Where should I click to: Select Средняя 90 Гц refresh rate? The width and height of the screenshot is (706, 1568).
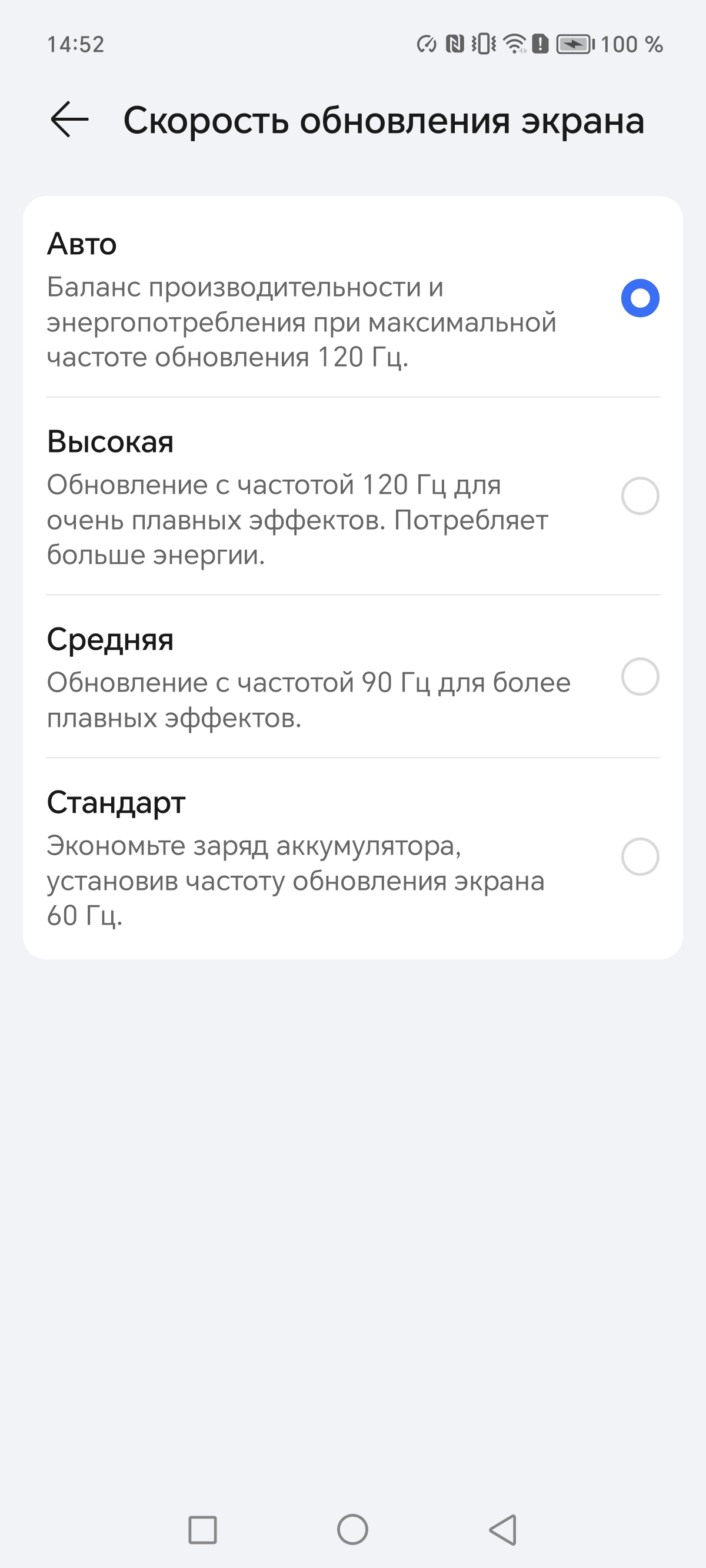[x=640, y=676]
